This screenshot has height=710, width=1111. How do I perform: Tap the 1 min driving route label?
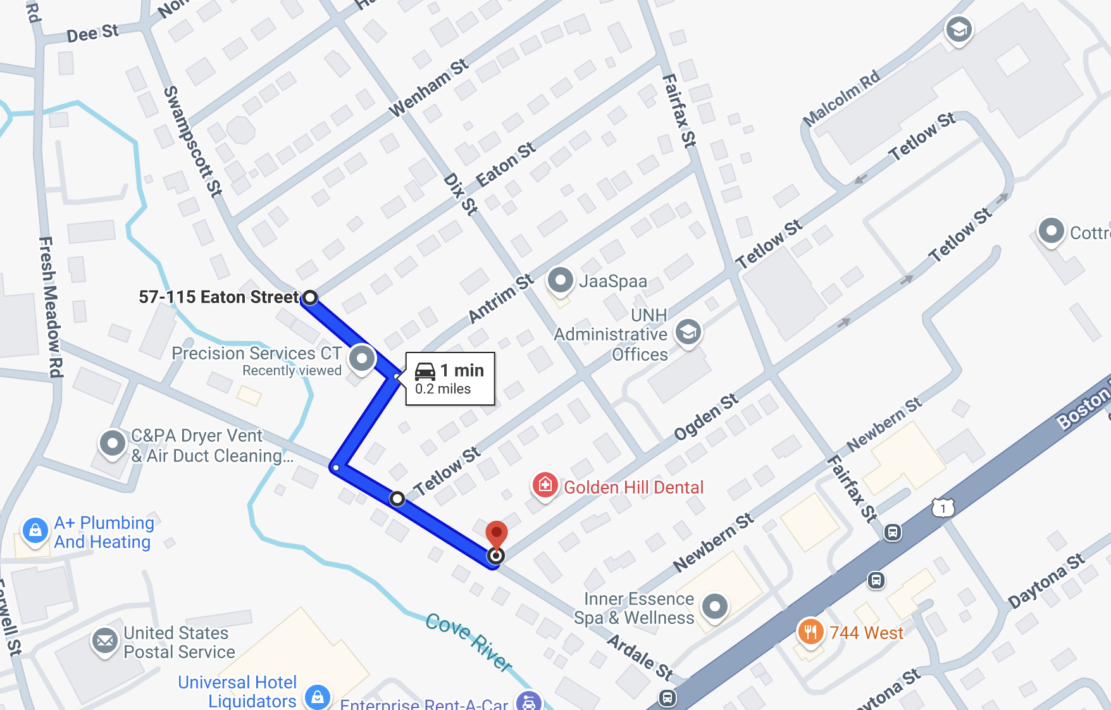(449, 379)
